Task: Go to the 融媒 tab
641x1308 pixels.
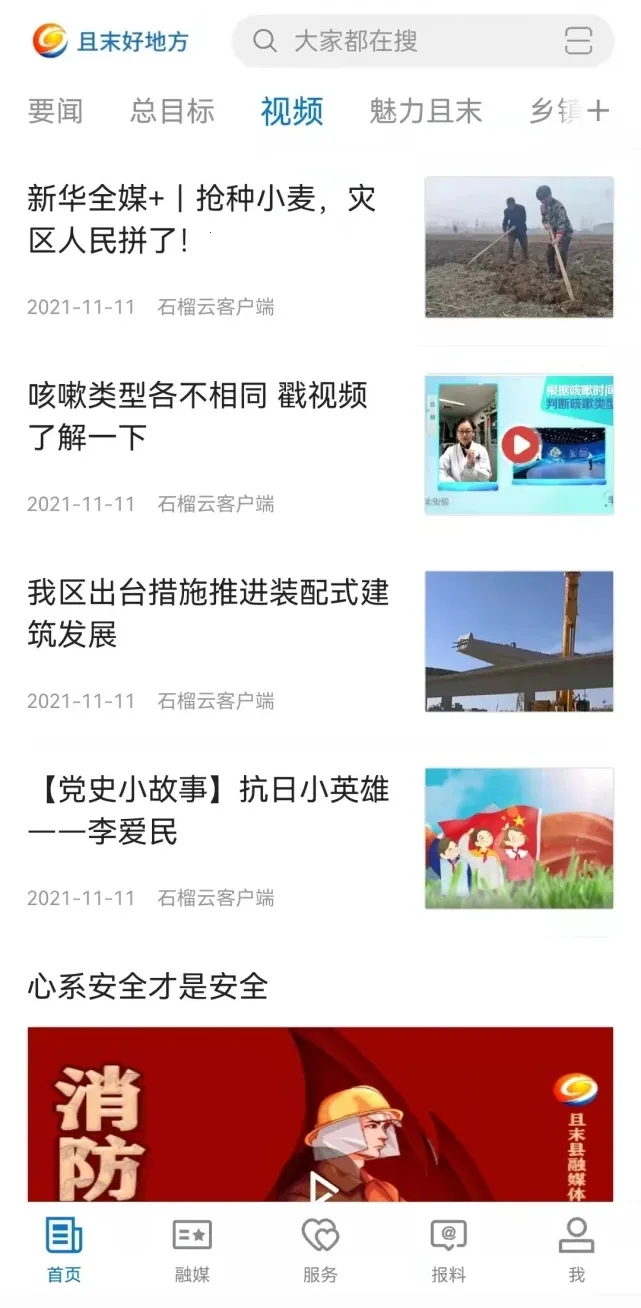Action: tap(192, 1249)
